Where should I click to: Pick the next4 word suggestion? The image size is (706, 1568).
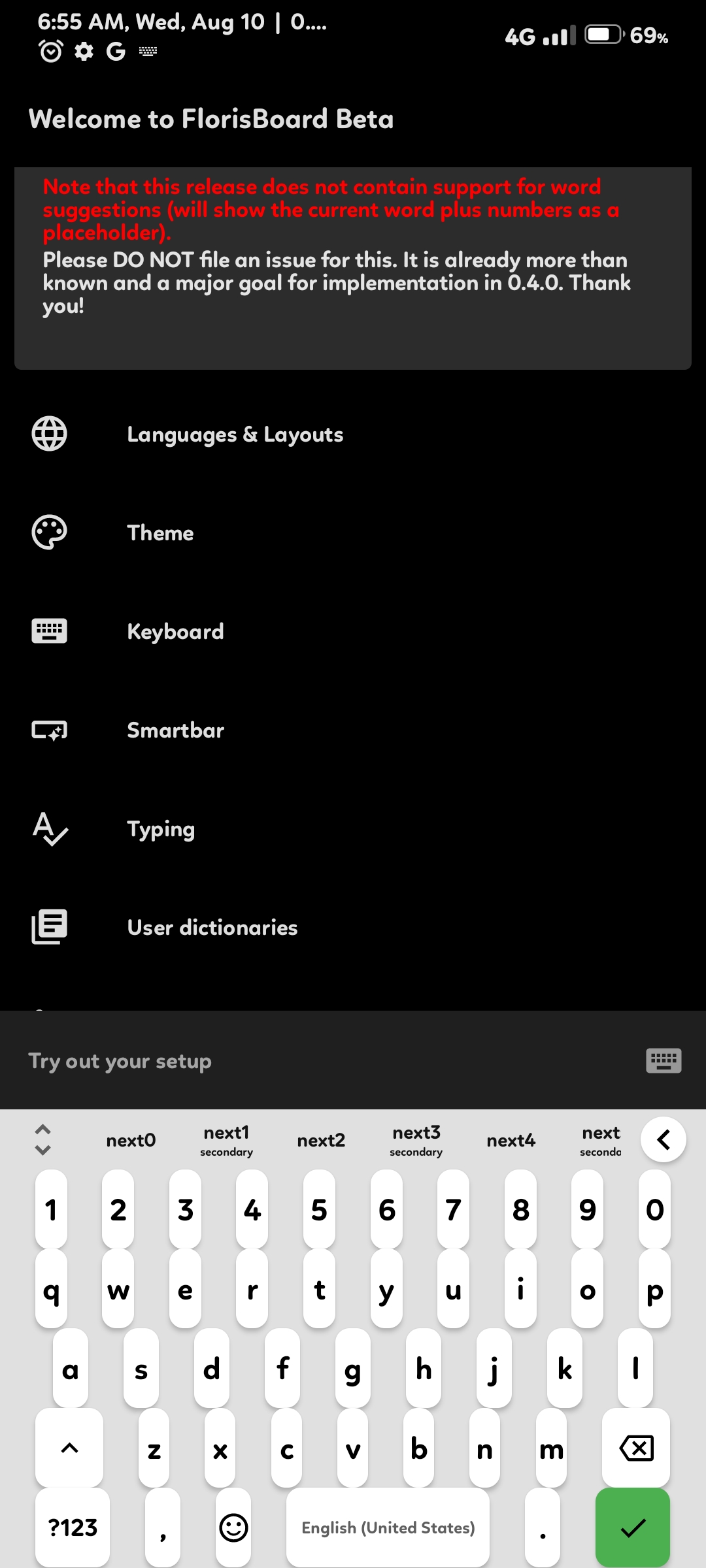(511, 1141)
